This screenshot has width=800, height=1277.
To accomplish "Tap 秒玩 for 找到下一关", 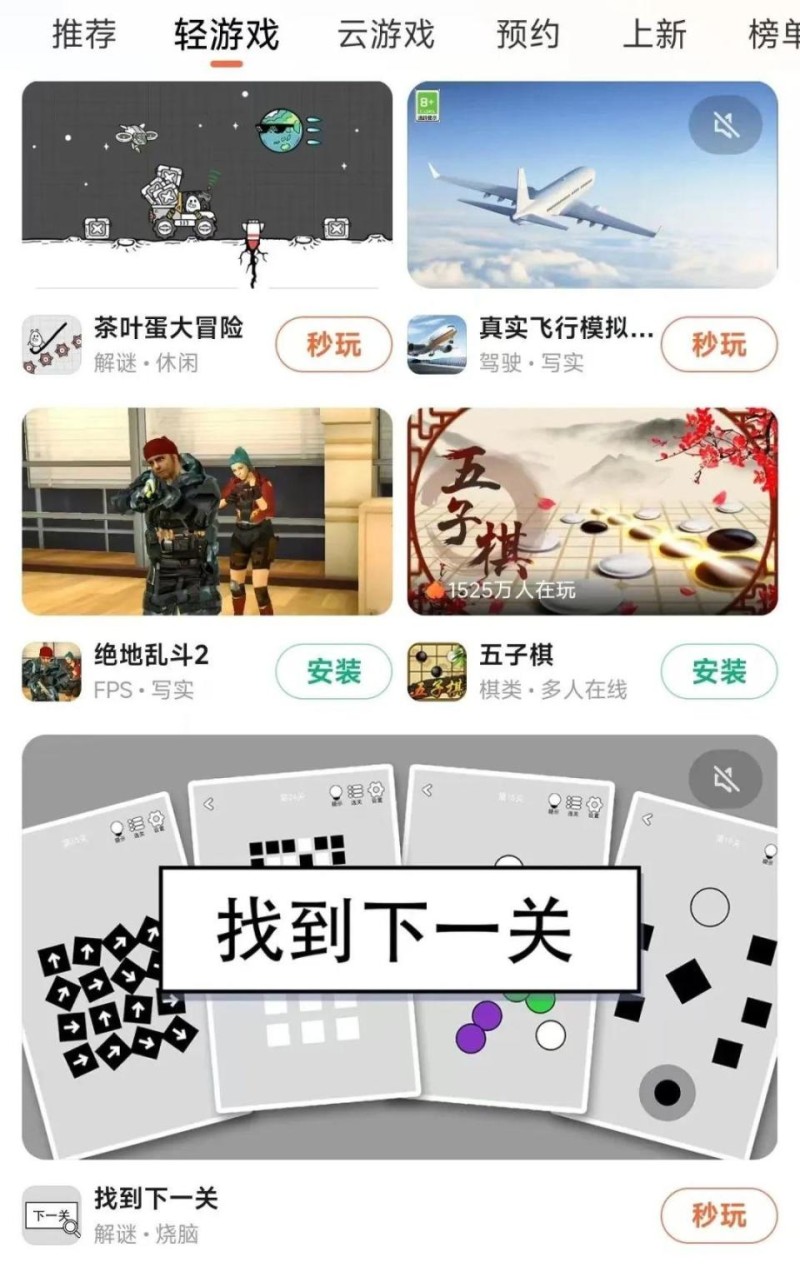I will pyautogui.click(x=718, y=1216).
